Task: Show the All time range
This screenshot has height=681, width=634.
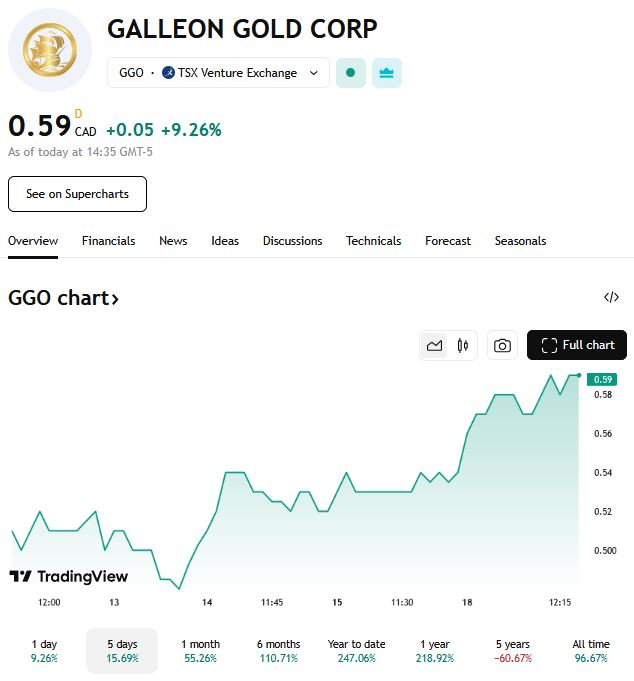Action: tap(591, 651)
